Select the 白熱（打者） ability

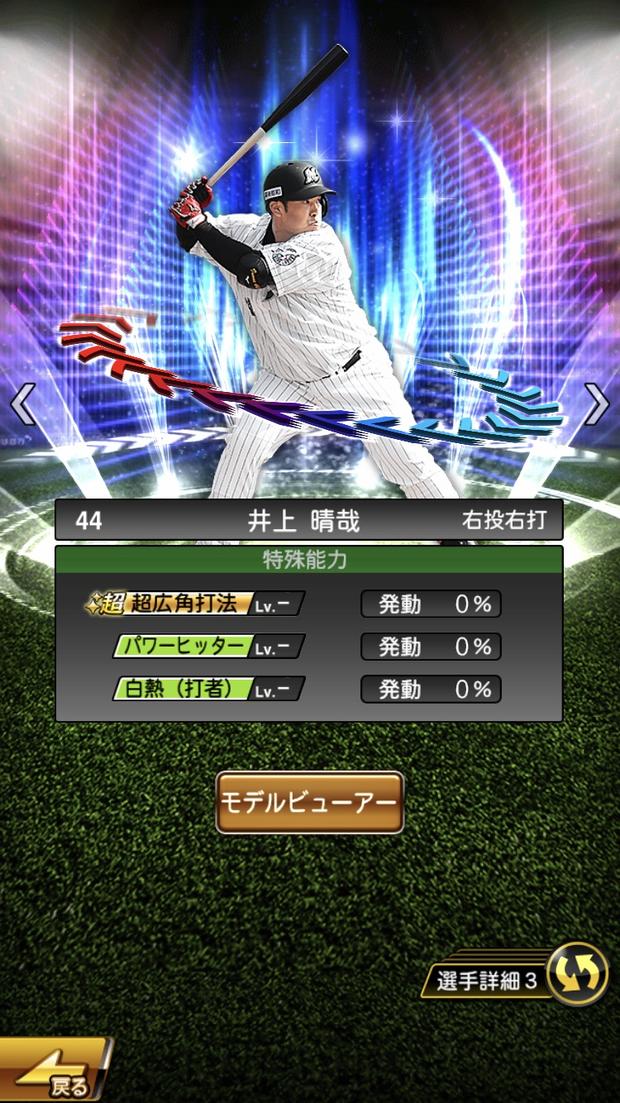[x=208, y=689]
